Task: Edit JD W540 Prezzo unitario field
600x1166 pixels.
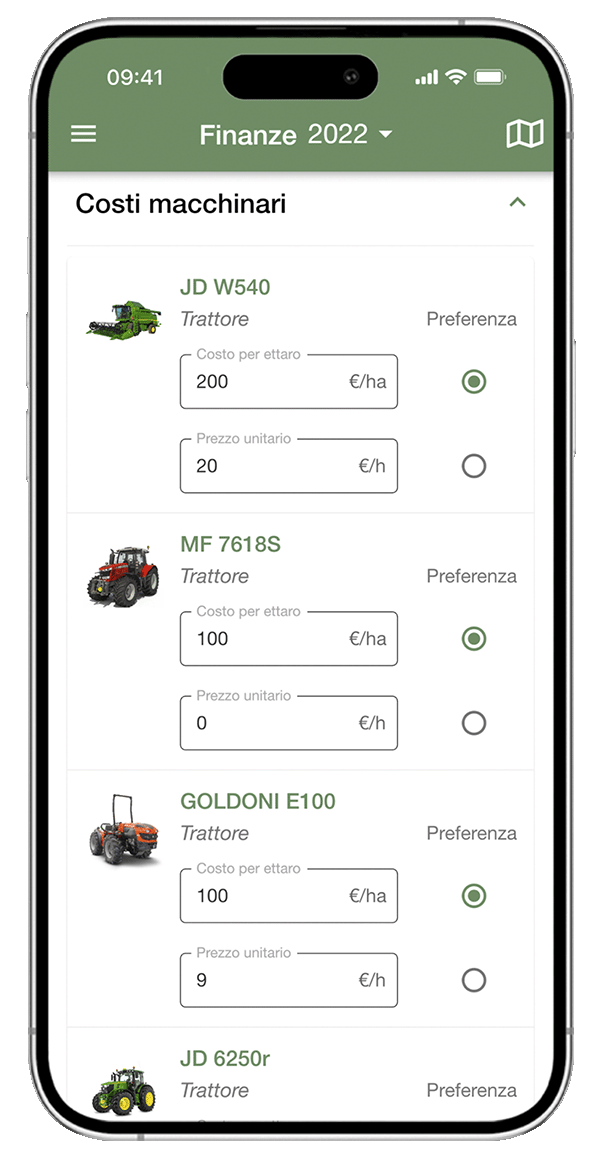Action: click(x=288, y=466)
